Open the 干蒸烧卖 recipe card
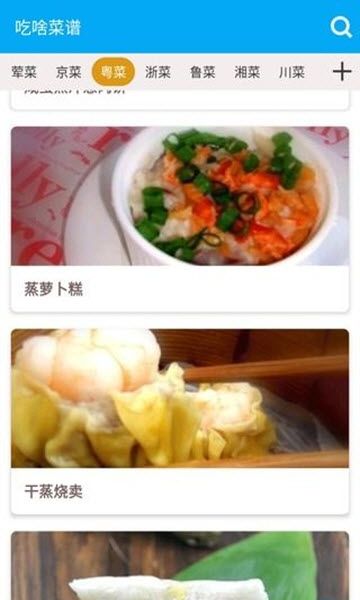 coord(180,422)
